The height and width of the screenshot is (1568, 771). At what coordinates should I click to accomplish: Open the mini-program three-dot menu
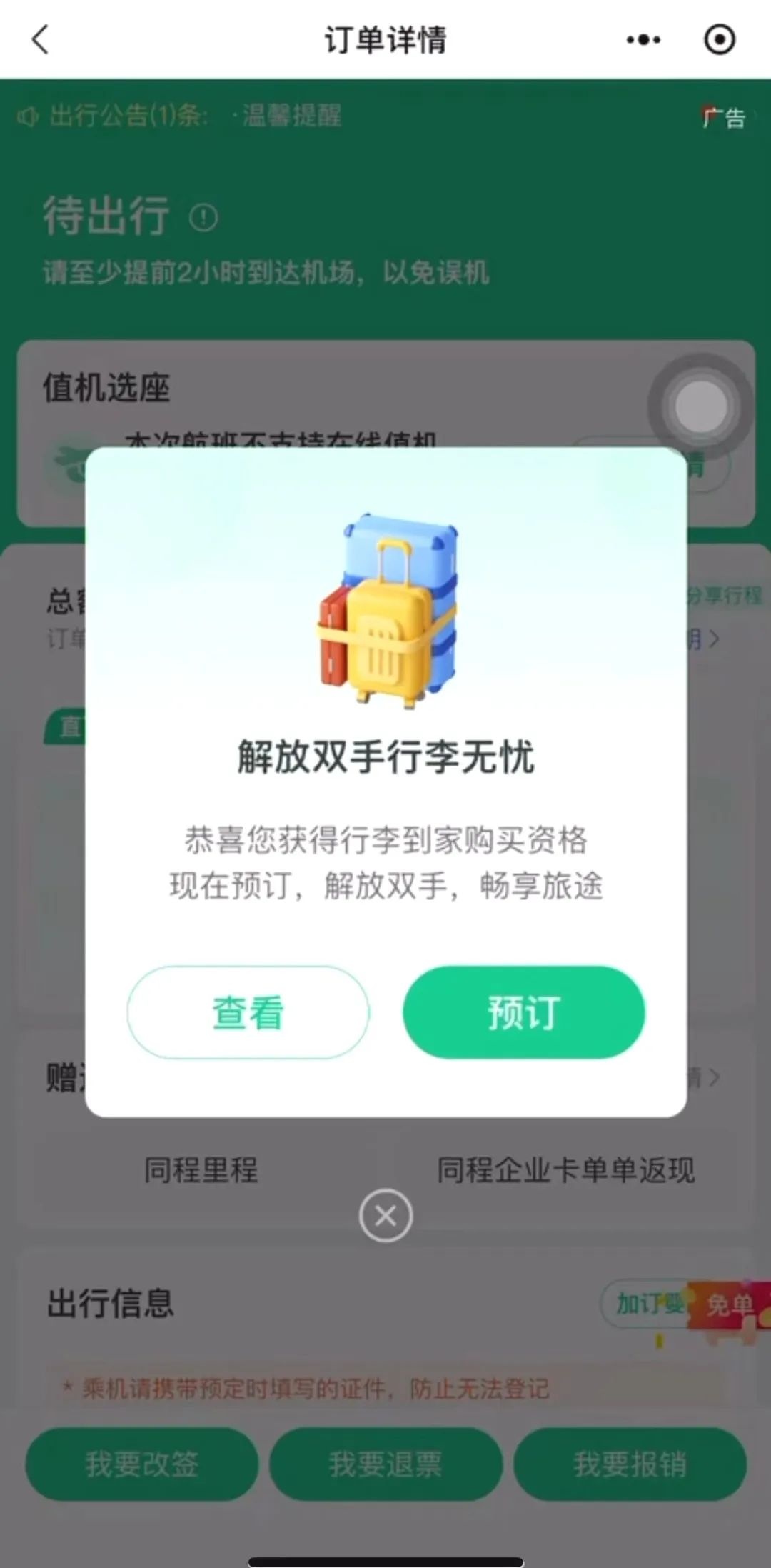pyautogui.click(x=642, y=39)
